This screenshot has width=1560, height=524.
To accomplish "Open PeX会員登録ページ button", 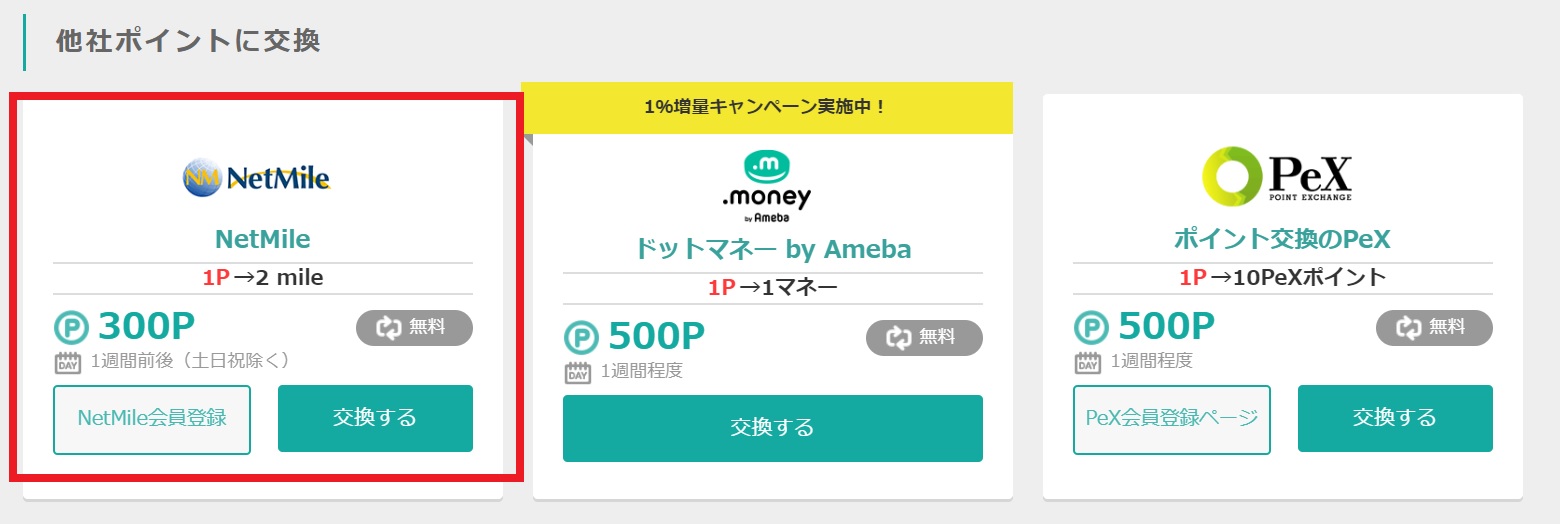I will point(1171,419).
